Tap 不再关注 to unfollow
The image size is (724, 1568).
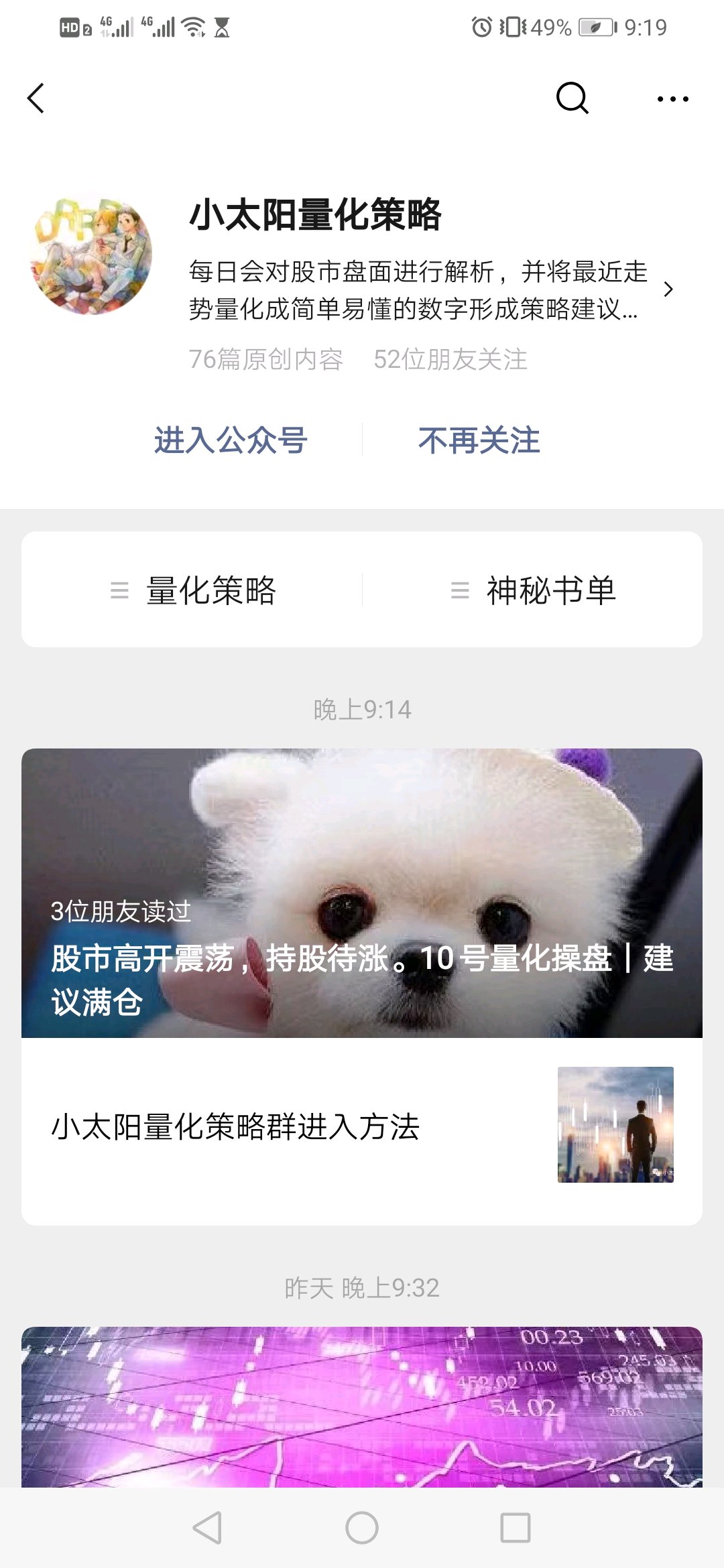click(x=479, y=440)
